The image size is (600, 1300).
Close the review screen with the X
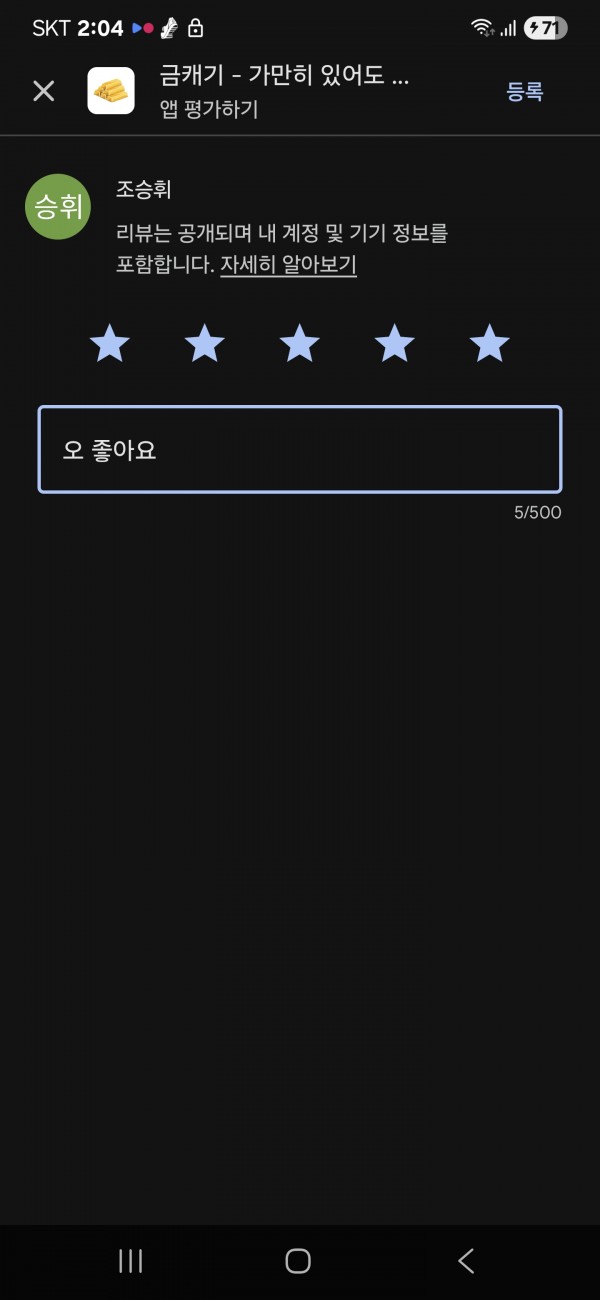point(44,91)
